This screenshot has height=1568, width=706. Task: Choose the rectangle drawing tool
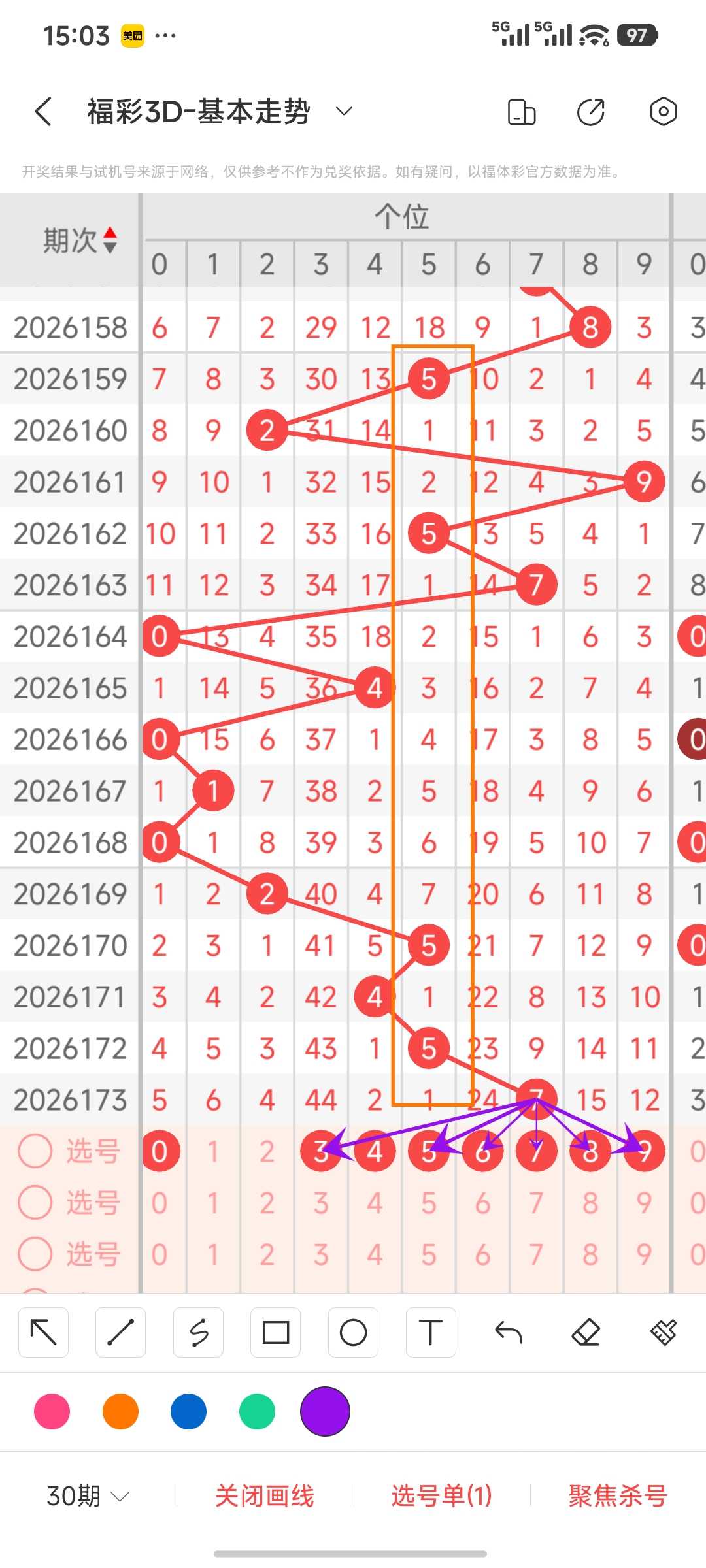pyautogui.click(x=275, y=1332)
